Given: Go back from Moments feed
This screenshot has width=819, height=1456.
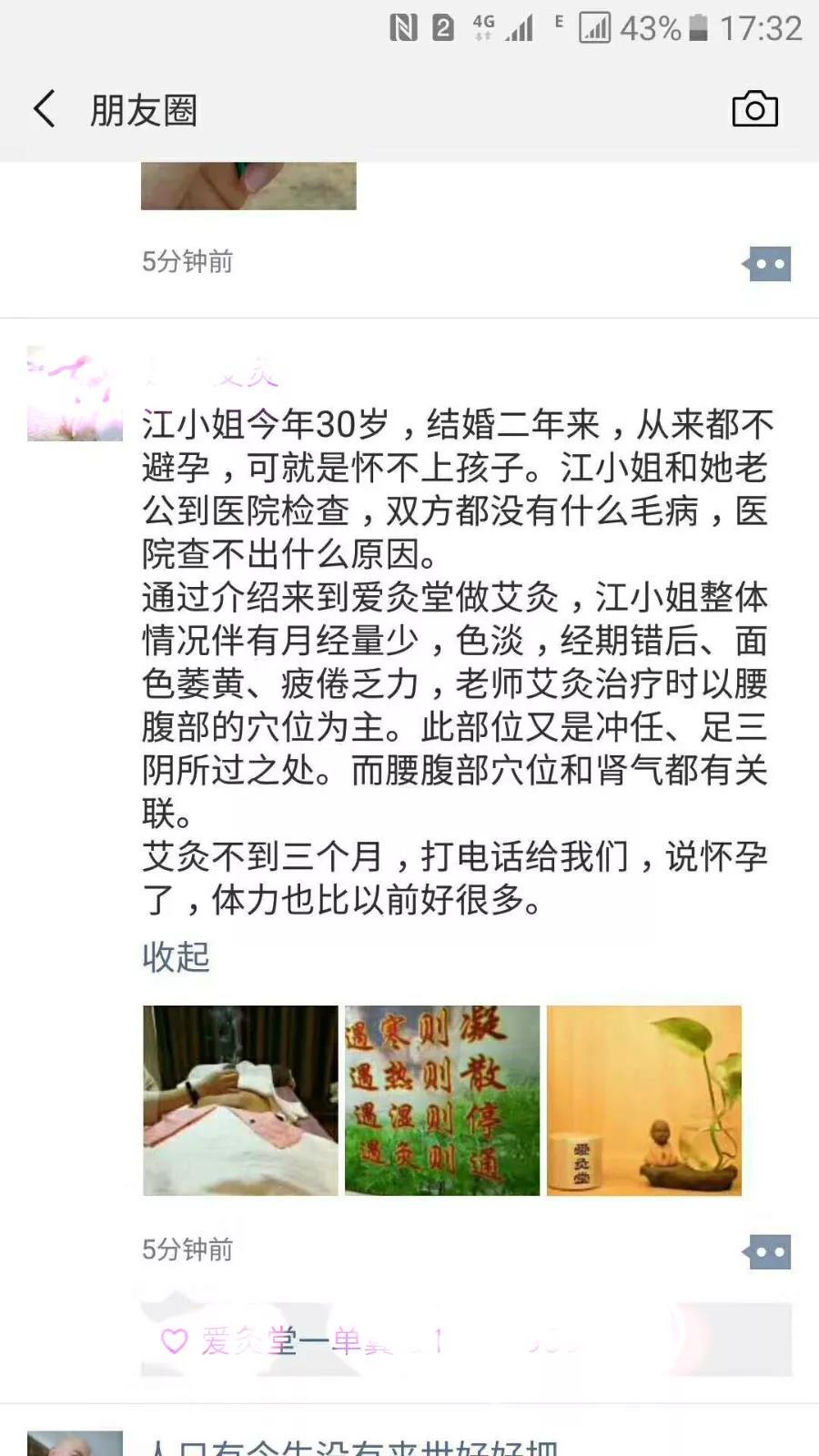Looking at the screenshot, I should pos(45,109).
